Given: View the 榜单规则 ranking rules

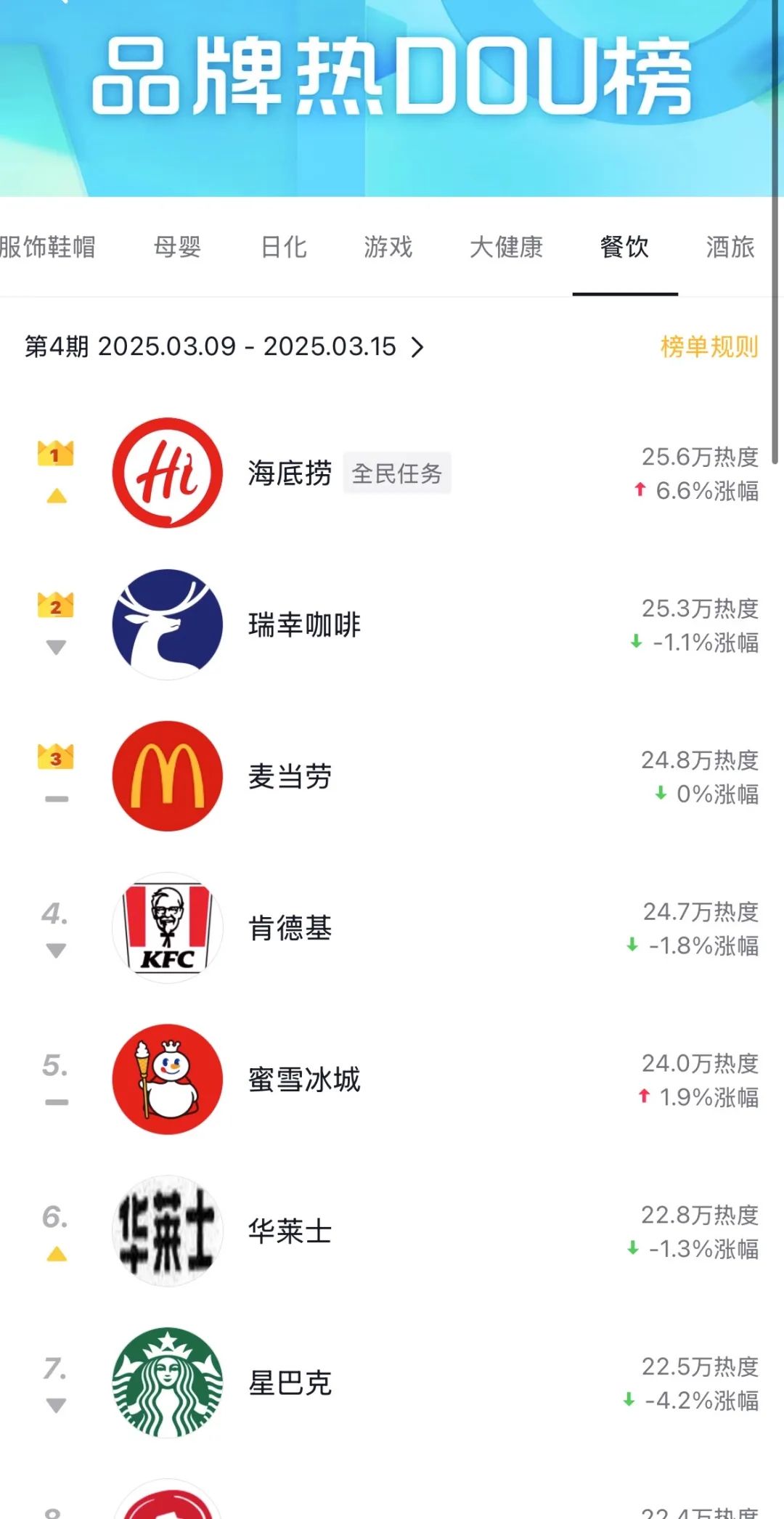Looking at the screenshot, I should [x=709, y=346].
